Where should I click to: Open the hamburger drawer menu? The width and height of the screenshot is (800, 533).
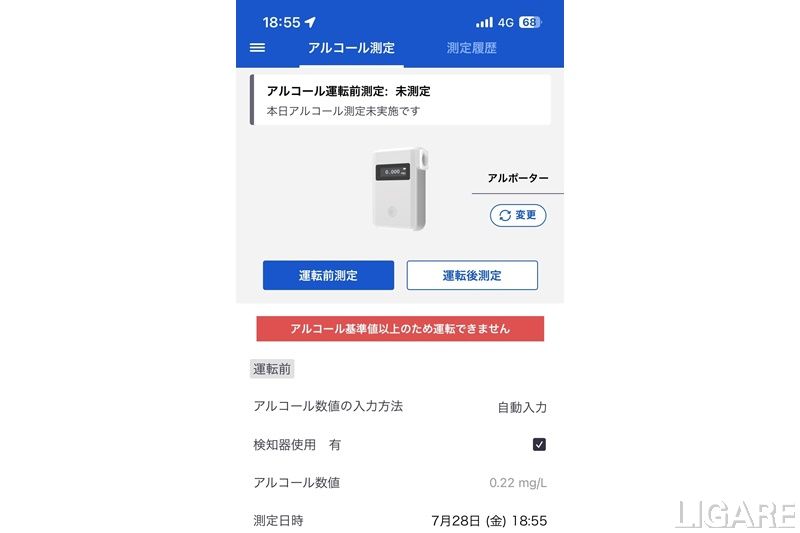257,48
